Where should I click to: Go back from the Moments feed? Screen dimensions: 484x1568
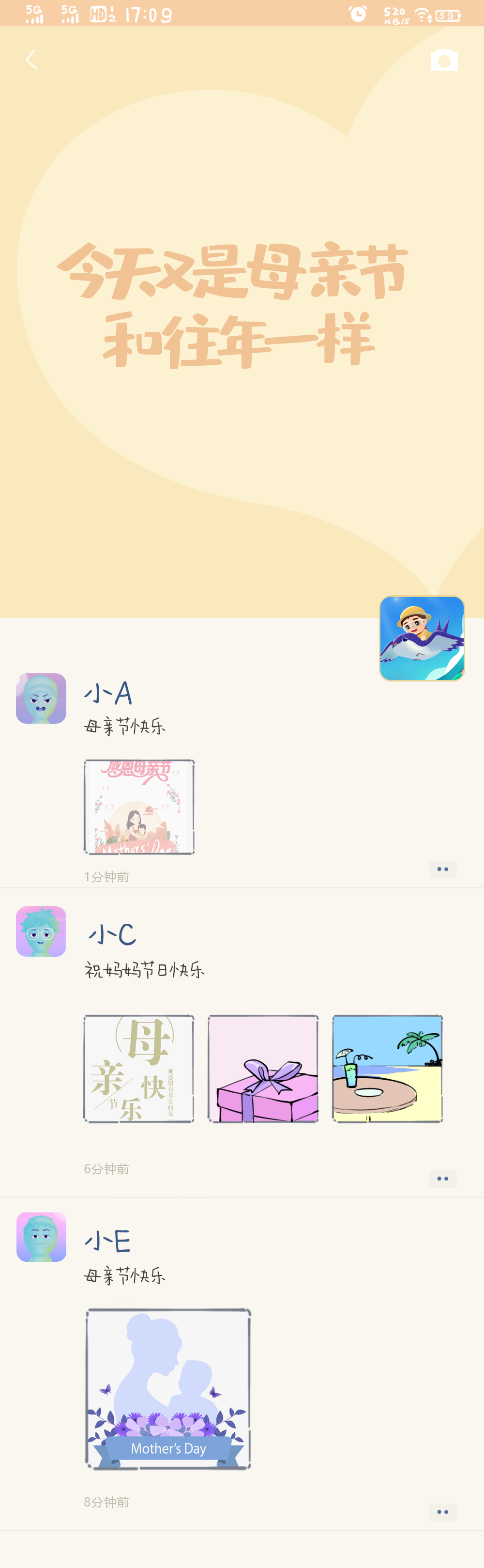(x=31, y=60)
